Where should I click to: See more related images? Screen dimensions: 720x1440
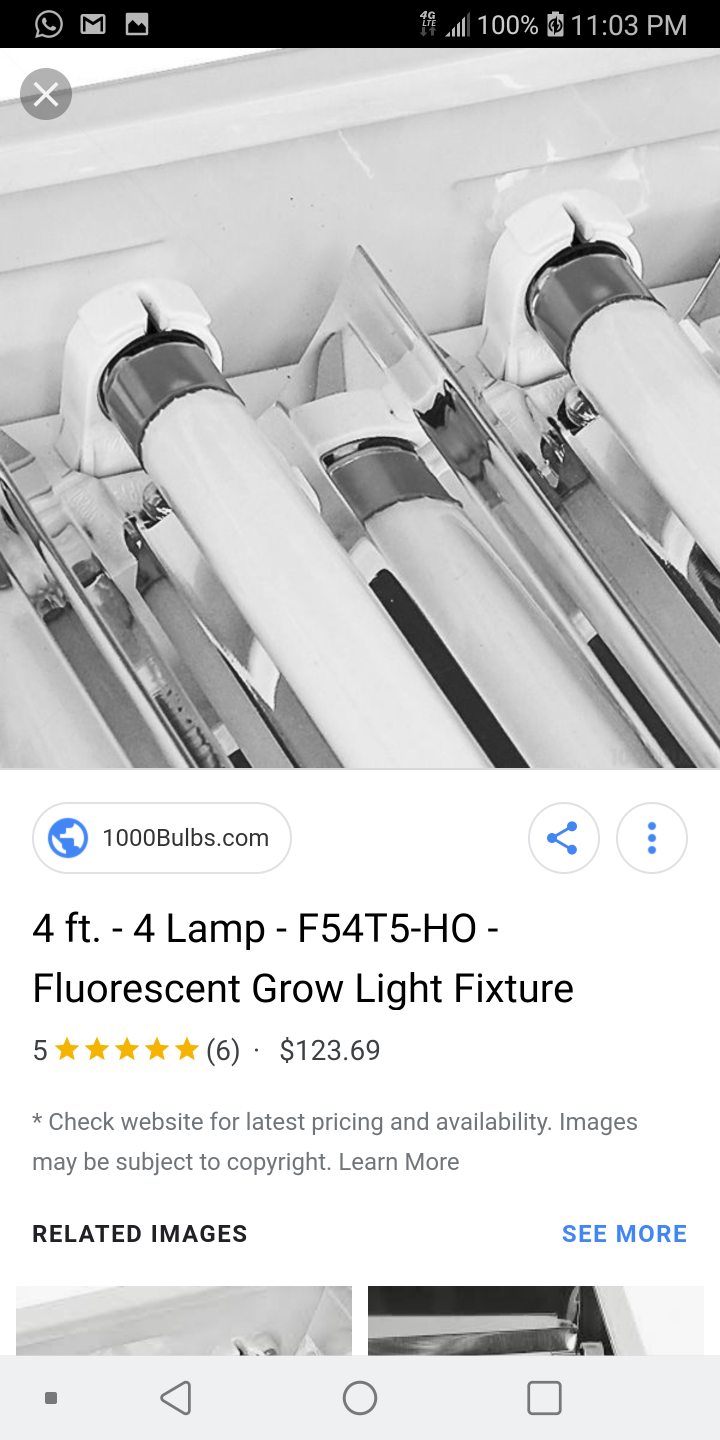[x=624, y=1234]
